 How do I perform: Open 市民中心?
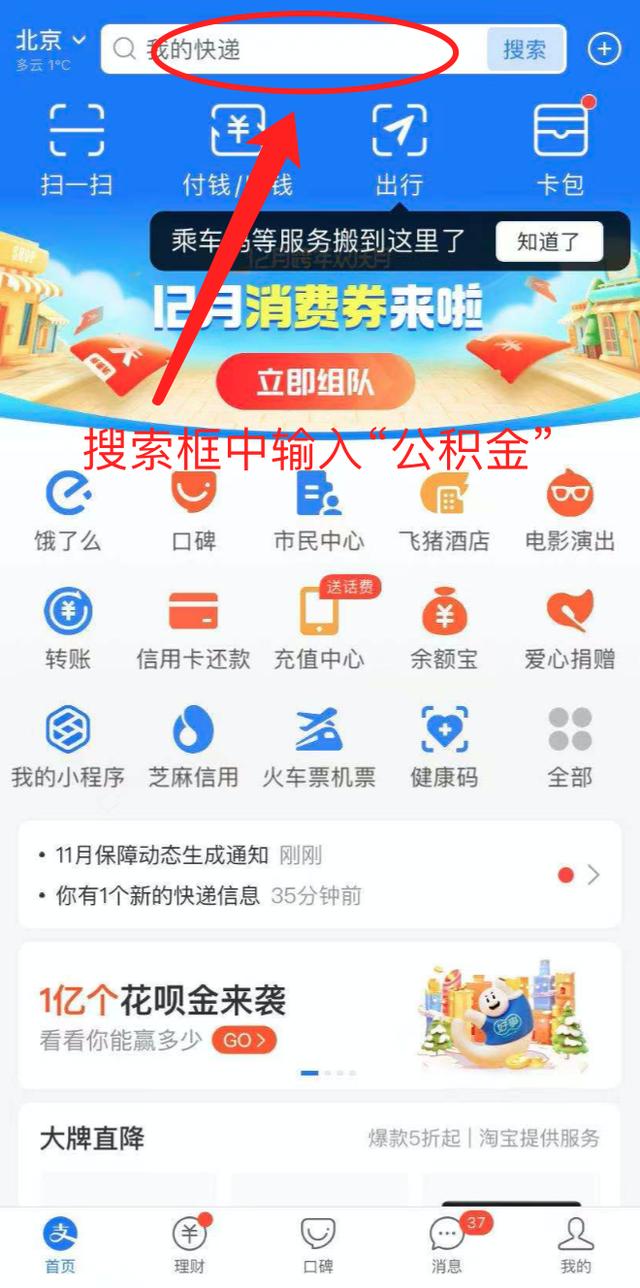click(x=319, y=512)
